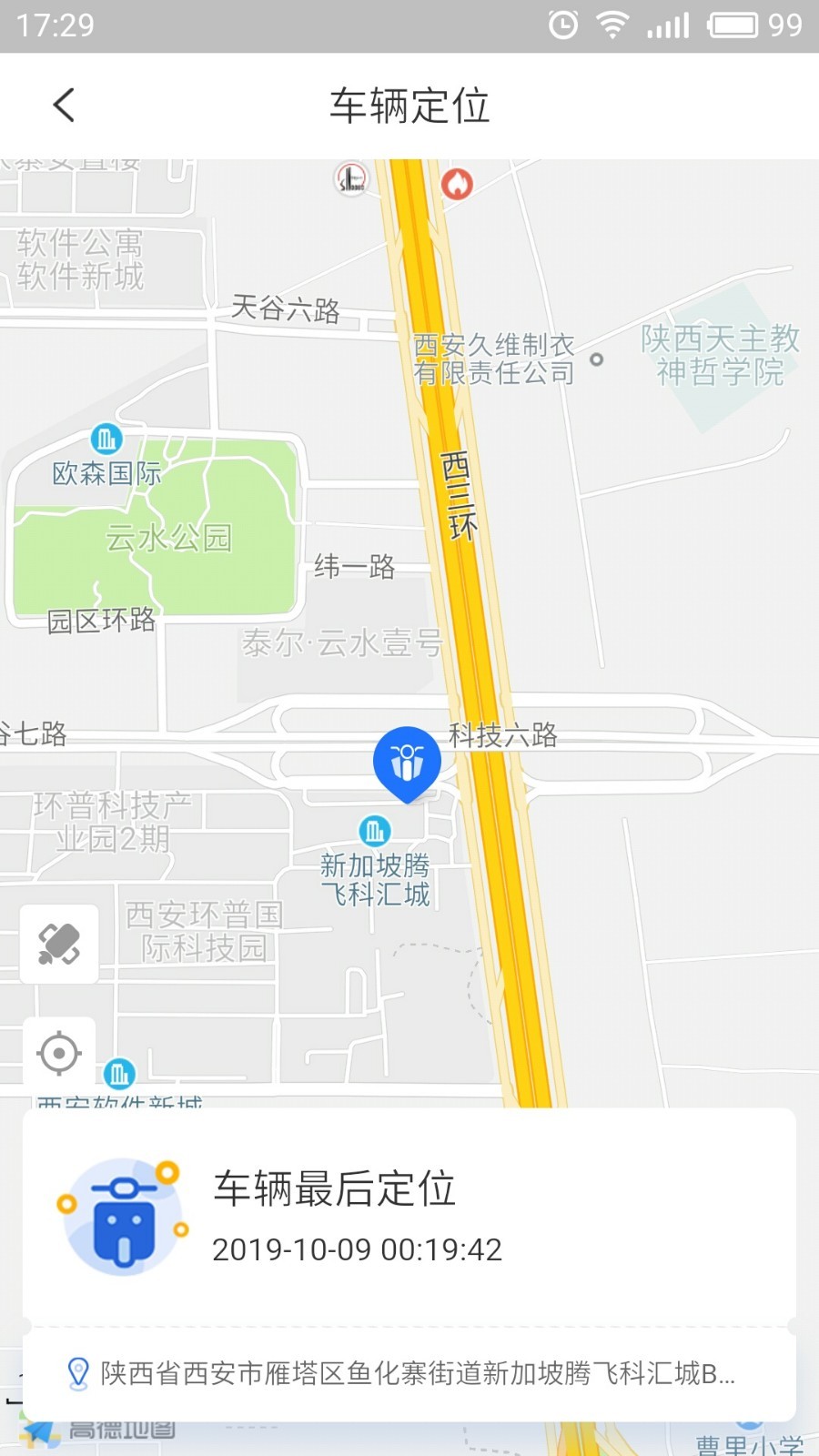
Task: Select the 欧森国际 building POI icon
Action: 106,440
